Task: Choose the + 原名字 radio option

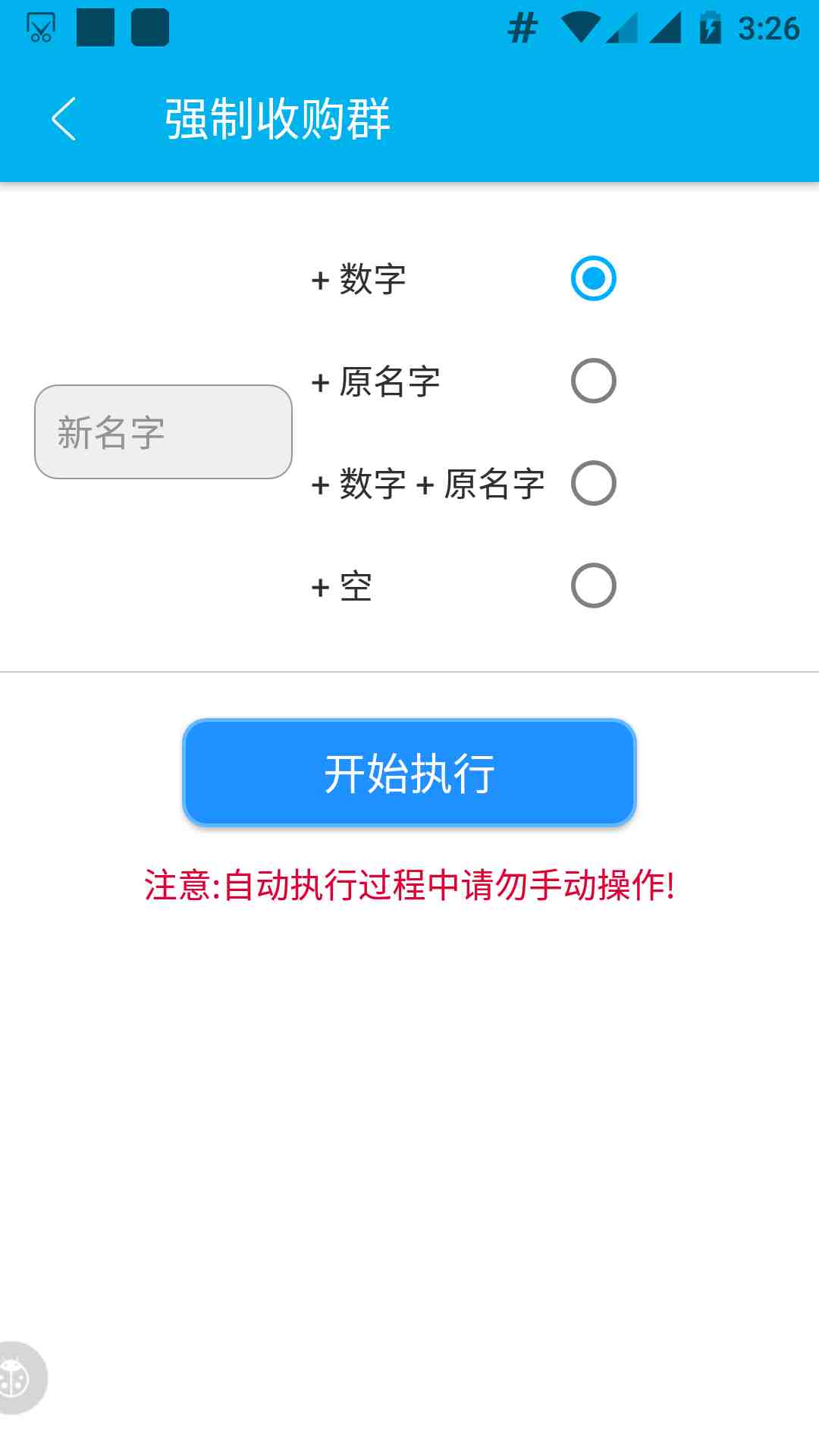Action: click(x=593, y=381)
